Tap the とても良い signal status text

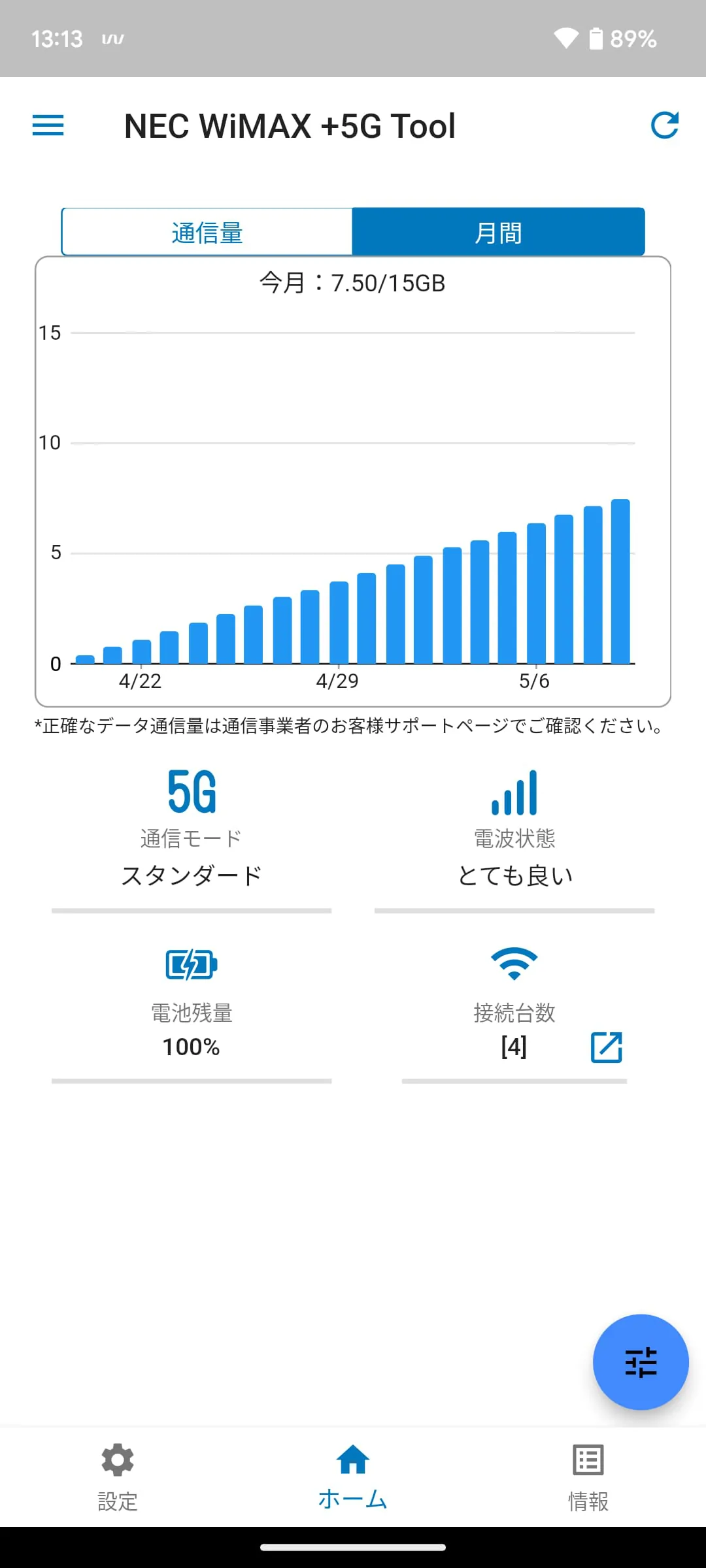pyautogui.click(x=514, y=875)
